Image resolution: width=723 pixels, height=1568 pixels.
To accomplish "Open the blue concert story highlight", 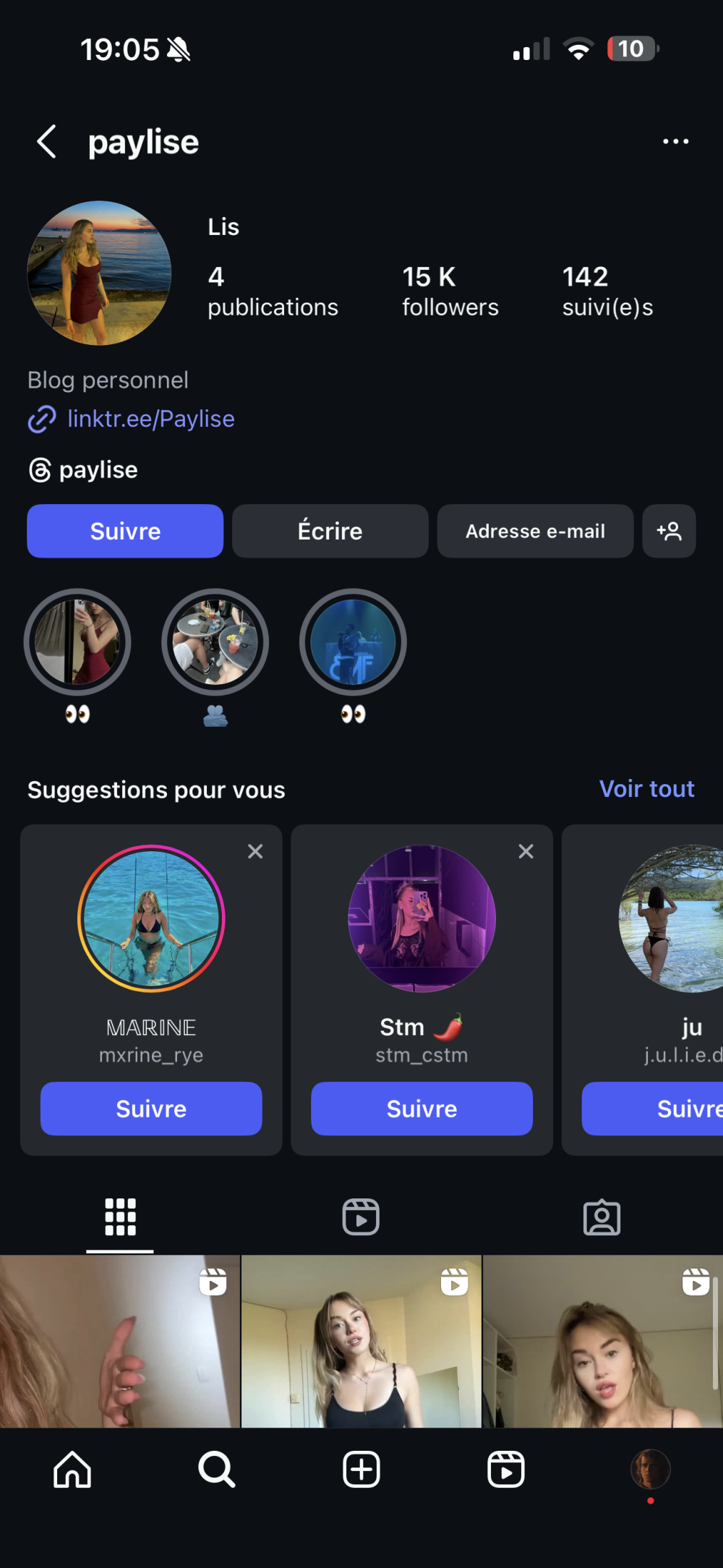I will (353, 642).
